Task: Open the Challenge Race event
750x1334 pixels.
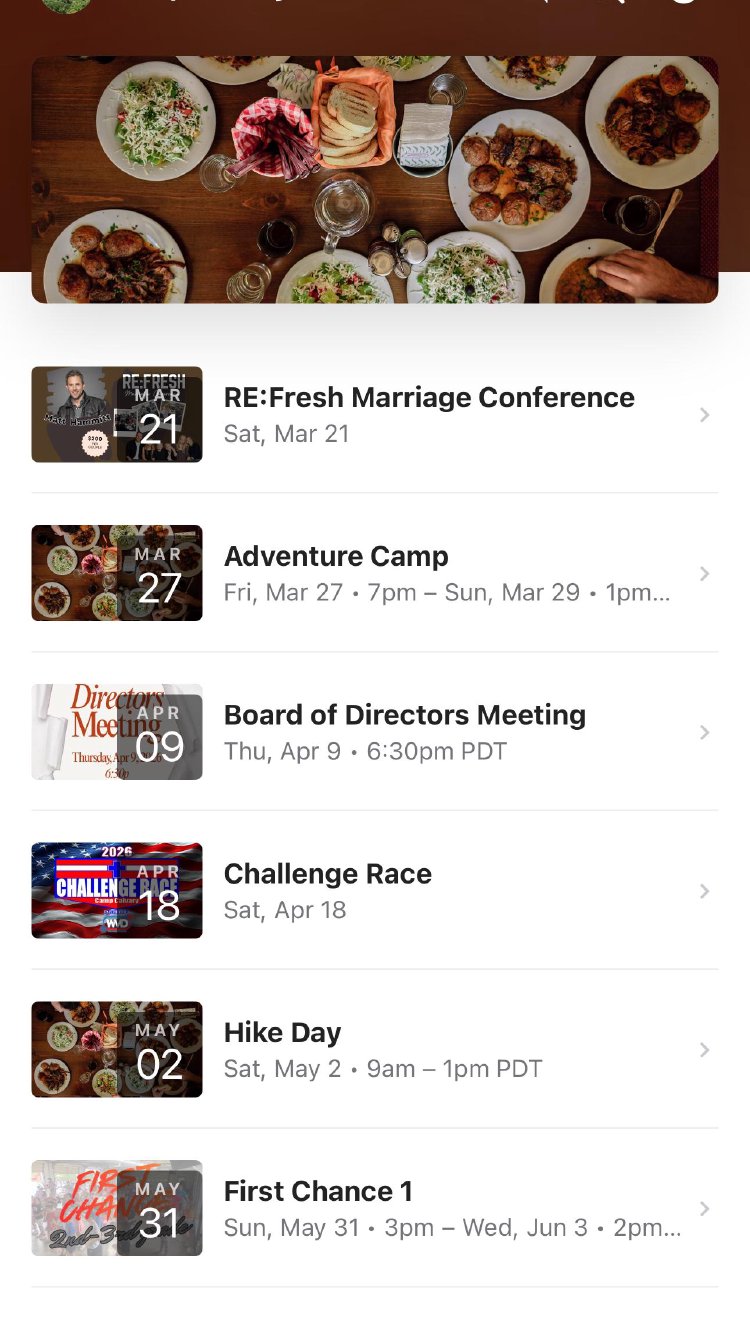Action: [328, 890]
